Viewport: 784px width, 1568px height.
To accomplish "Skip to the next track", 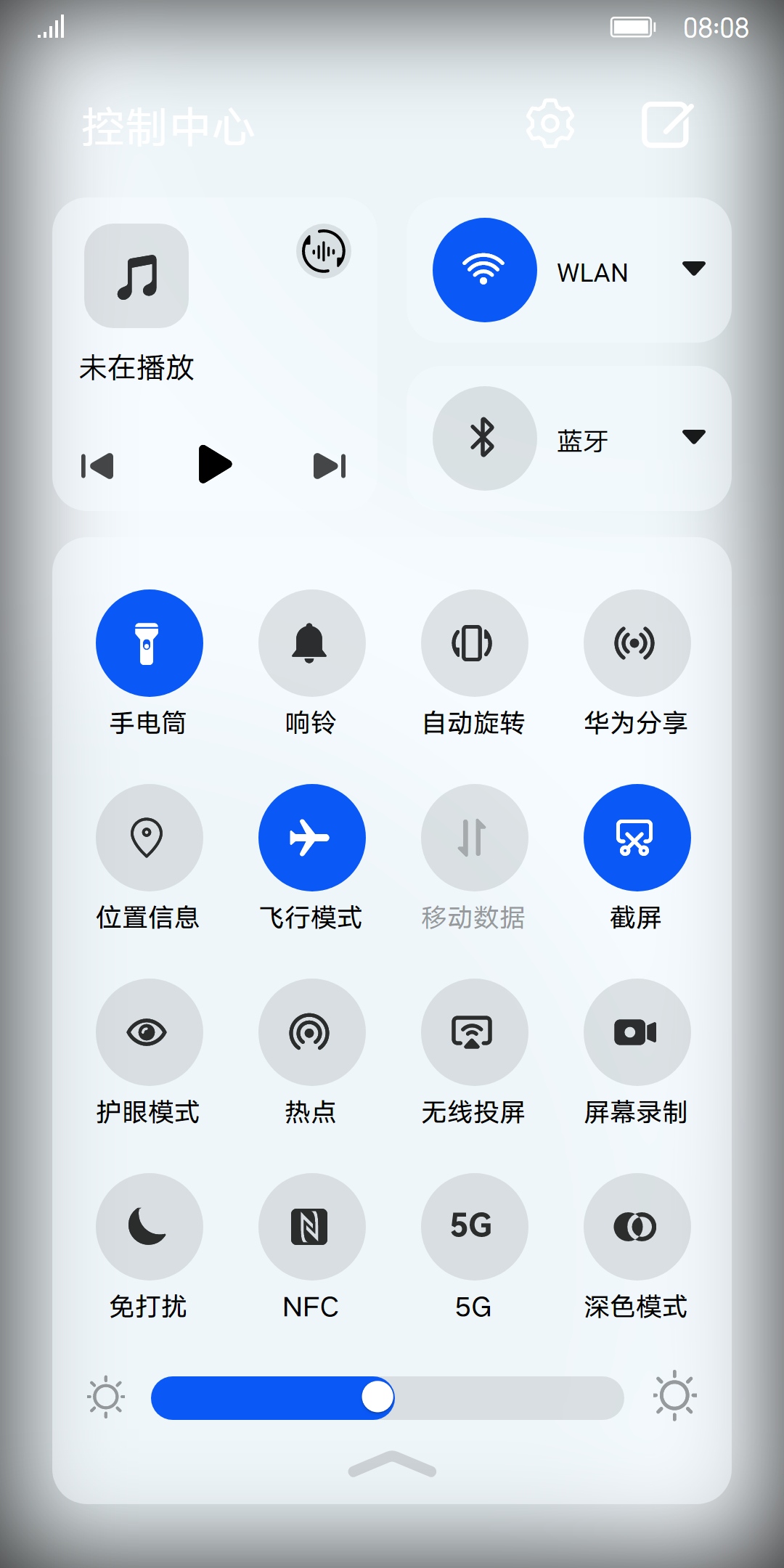I will tap(330, 465).
